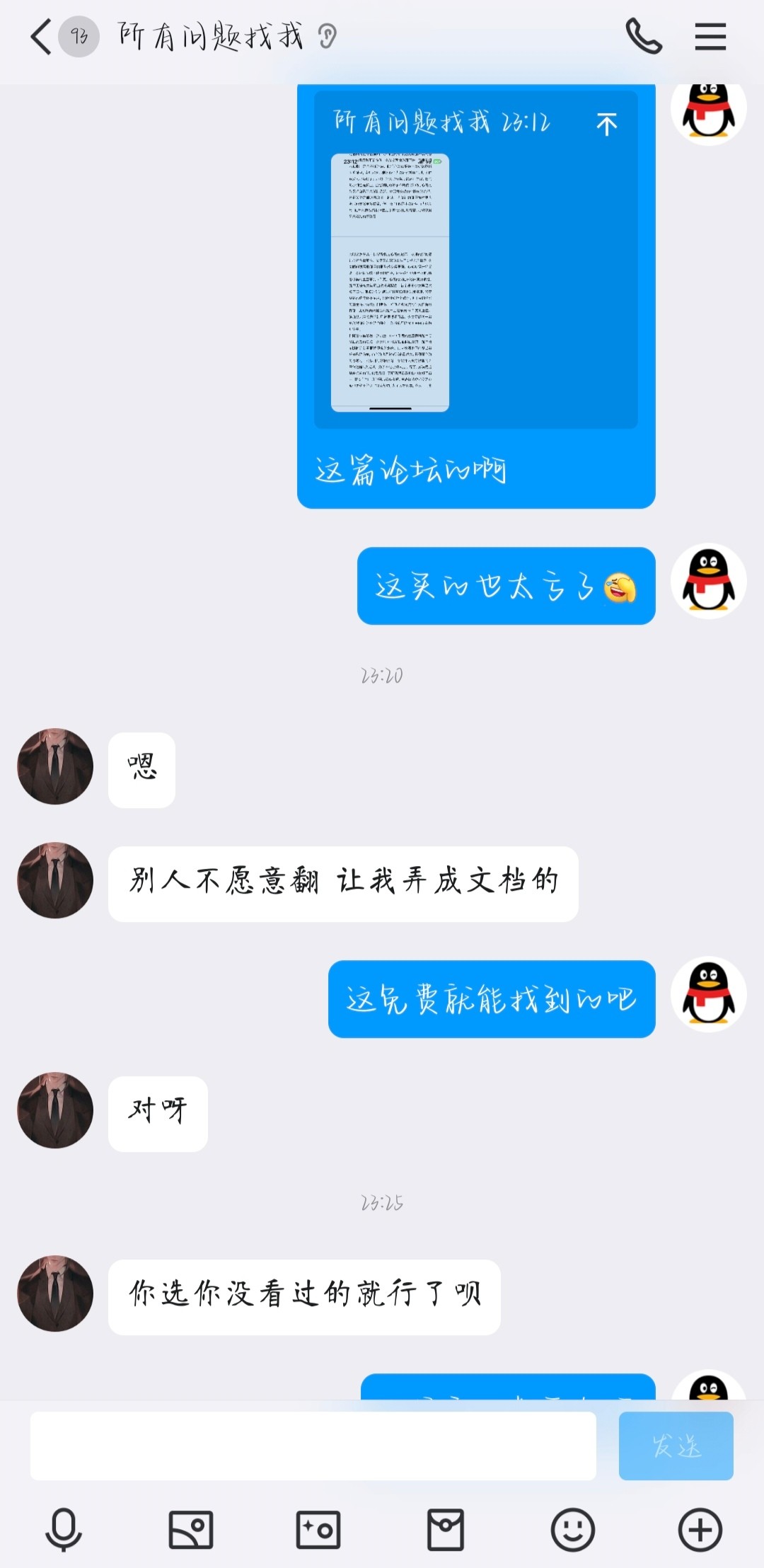Viewport: 764px width, 1568px height.
Task: Open the quoted screenshot image
Action: 390,282
